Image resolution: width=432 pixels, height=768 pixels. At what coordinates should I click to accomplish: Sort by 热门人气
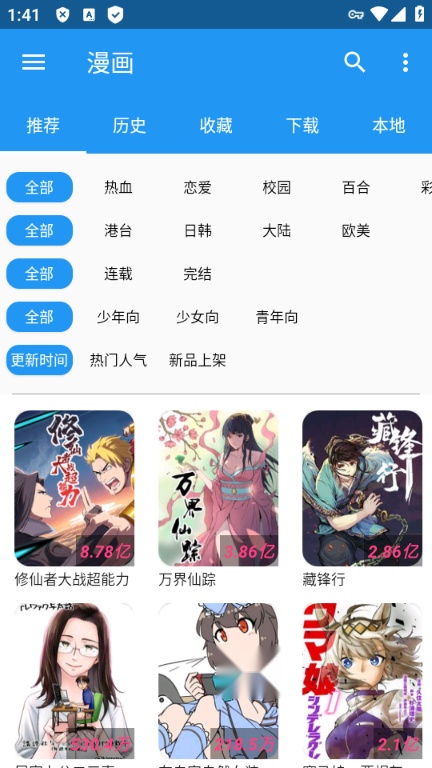click(119, 360)
